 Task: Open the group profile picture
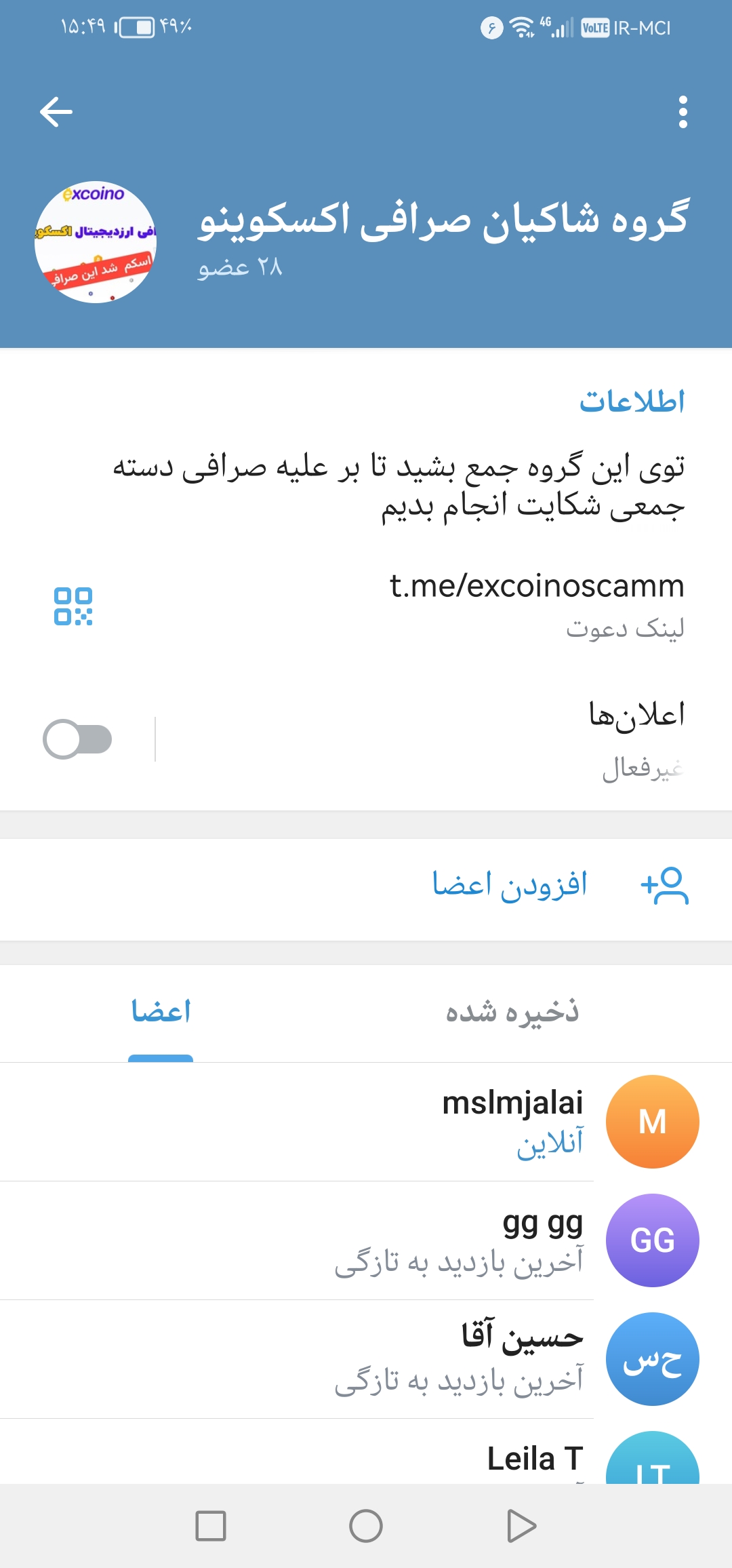pos(96,242)
